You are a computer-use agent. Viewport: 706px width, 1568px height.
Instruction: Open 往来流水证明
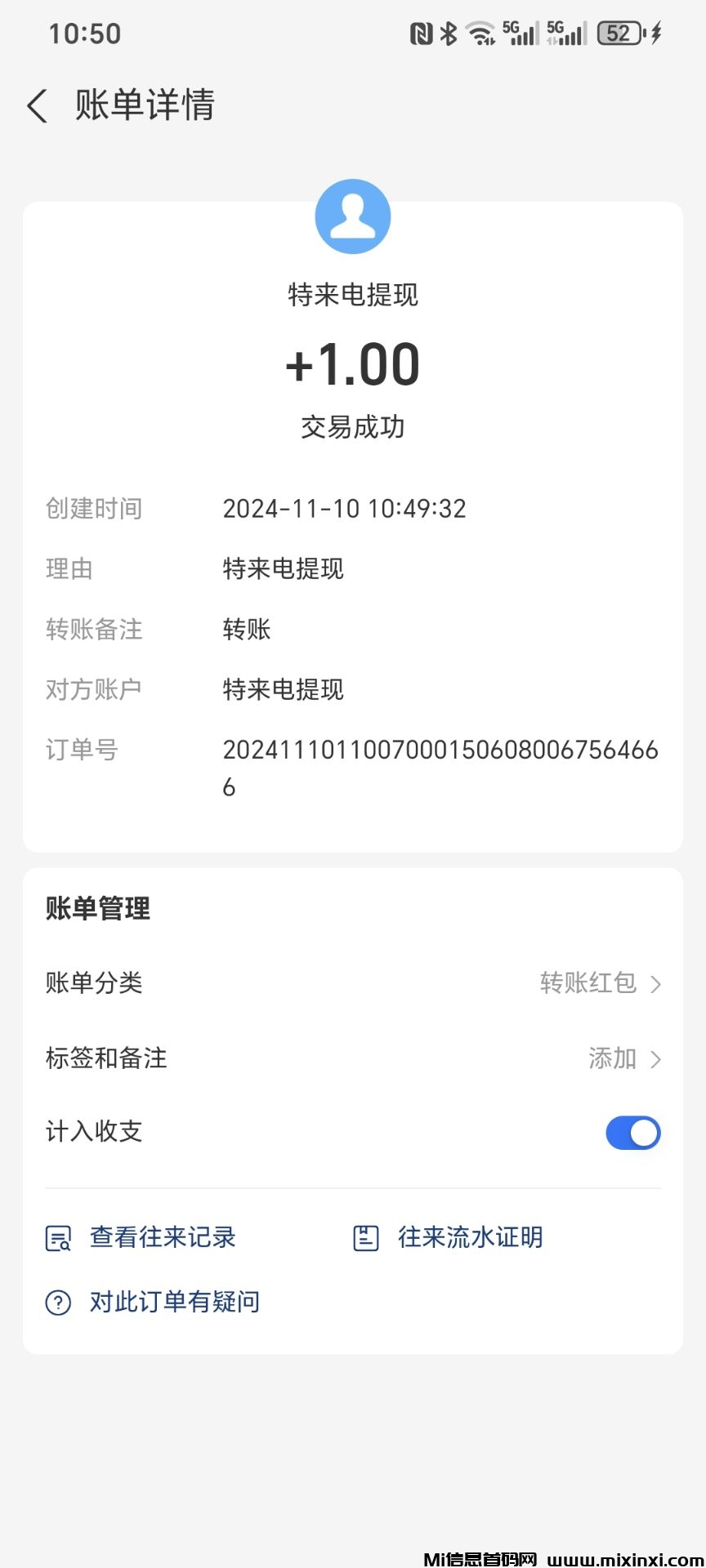pyautogui.click(x=469, y=1237)
